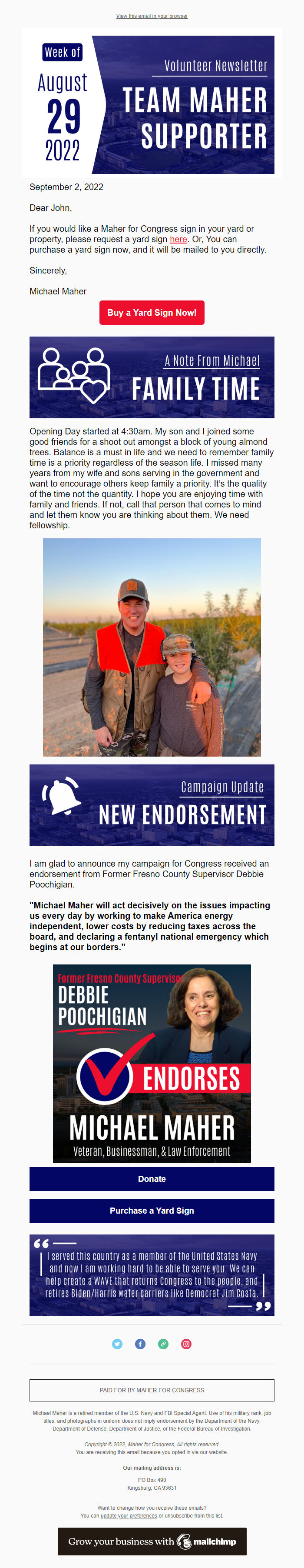This screenshot has height=1568, width=304.
Task: Tap the 'here' yard sign request link
Action: pos(178,239)
